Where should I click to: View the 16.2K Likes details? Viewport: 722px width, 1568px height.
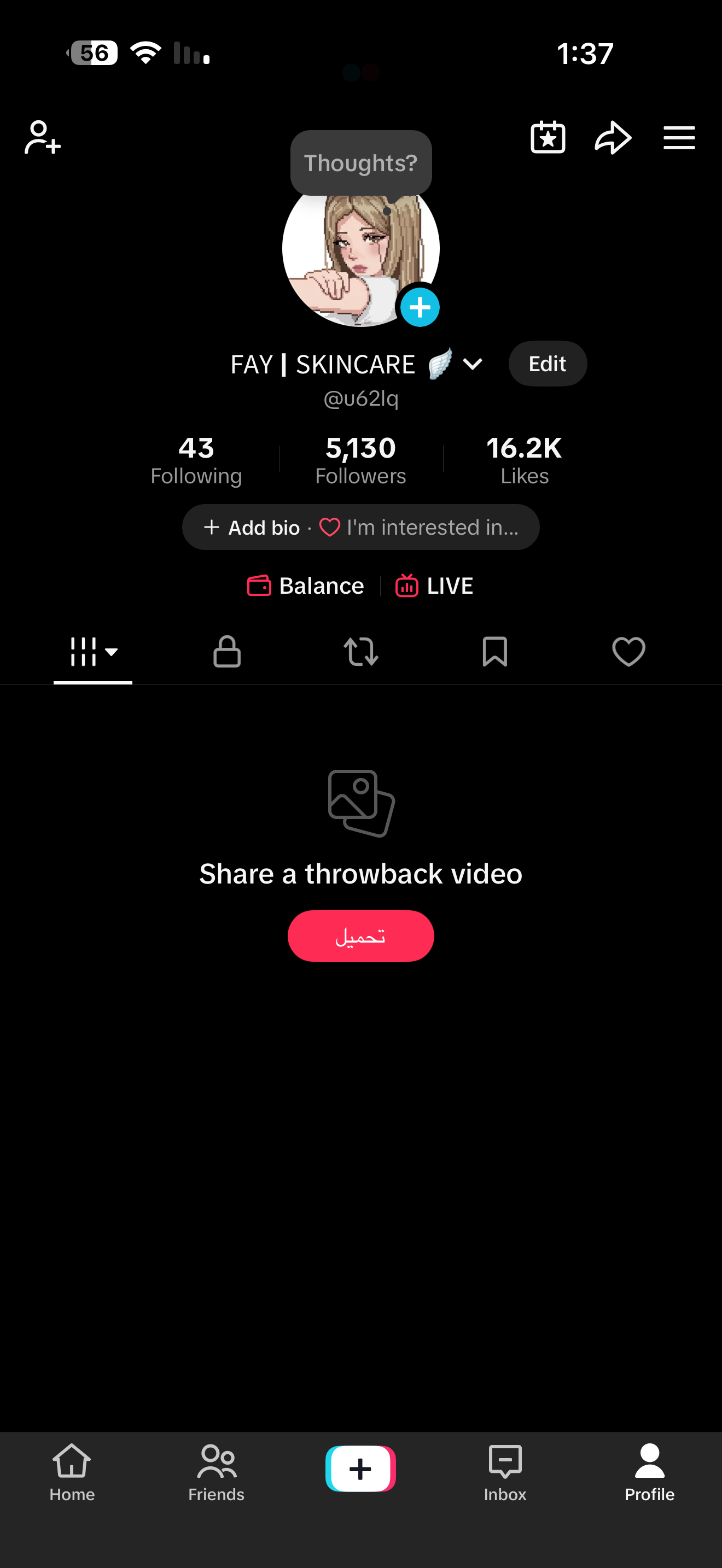(x=524, y=460)
